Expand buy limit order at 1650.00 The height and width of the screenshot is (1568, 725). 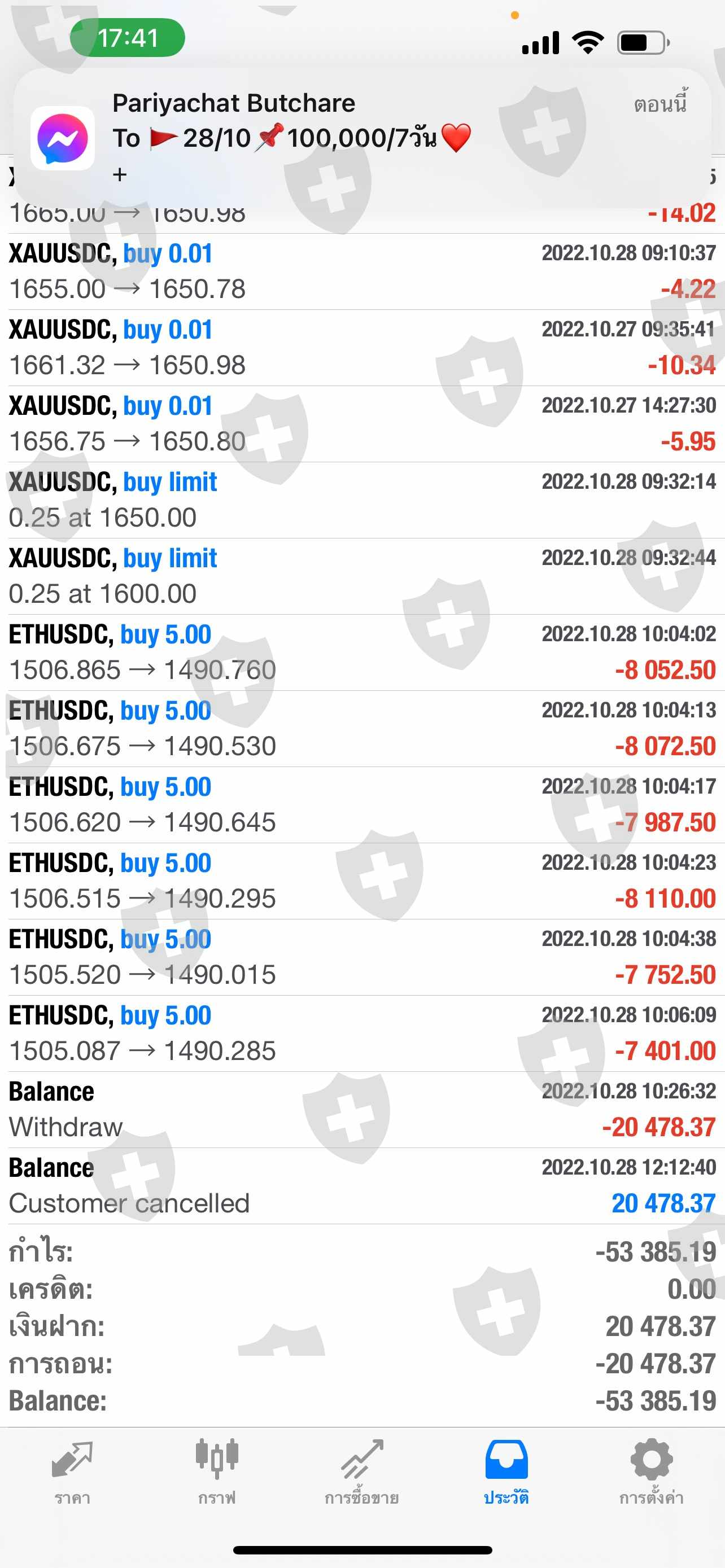(362, 500)
